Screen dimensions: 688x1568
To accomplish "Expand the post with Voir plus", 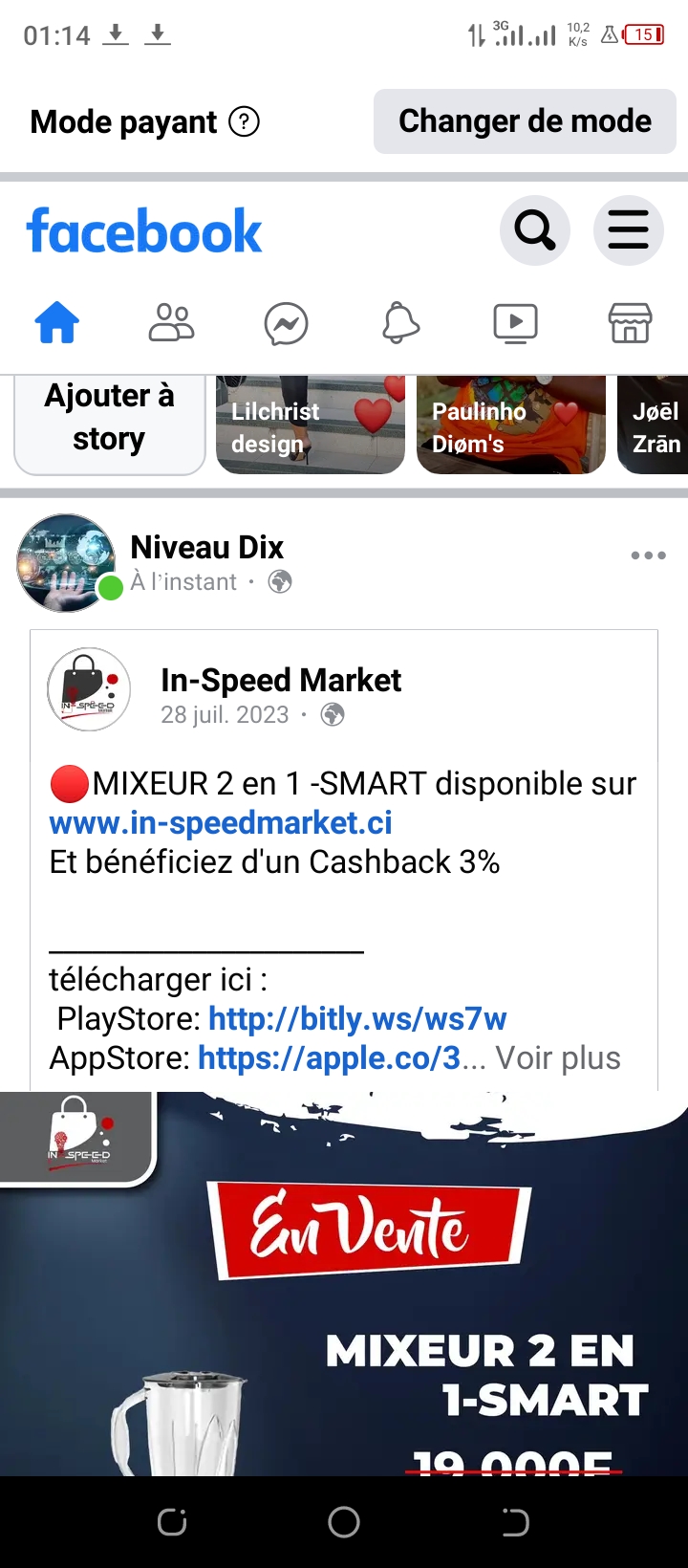I will pos(558,1058).
